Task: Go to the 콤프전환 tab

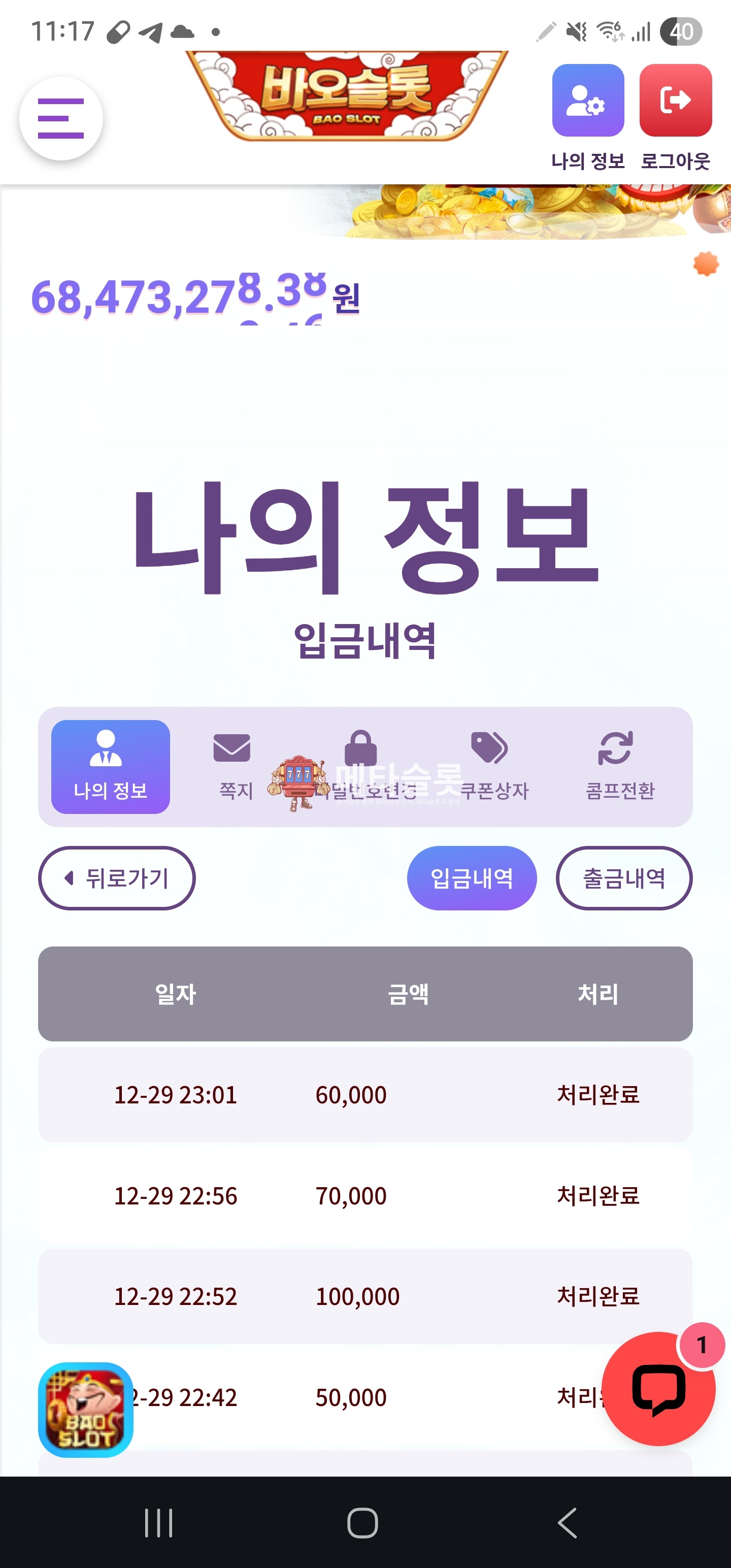Action: click(x=619, y=766)
